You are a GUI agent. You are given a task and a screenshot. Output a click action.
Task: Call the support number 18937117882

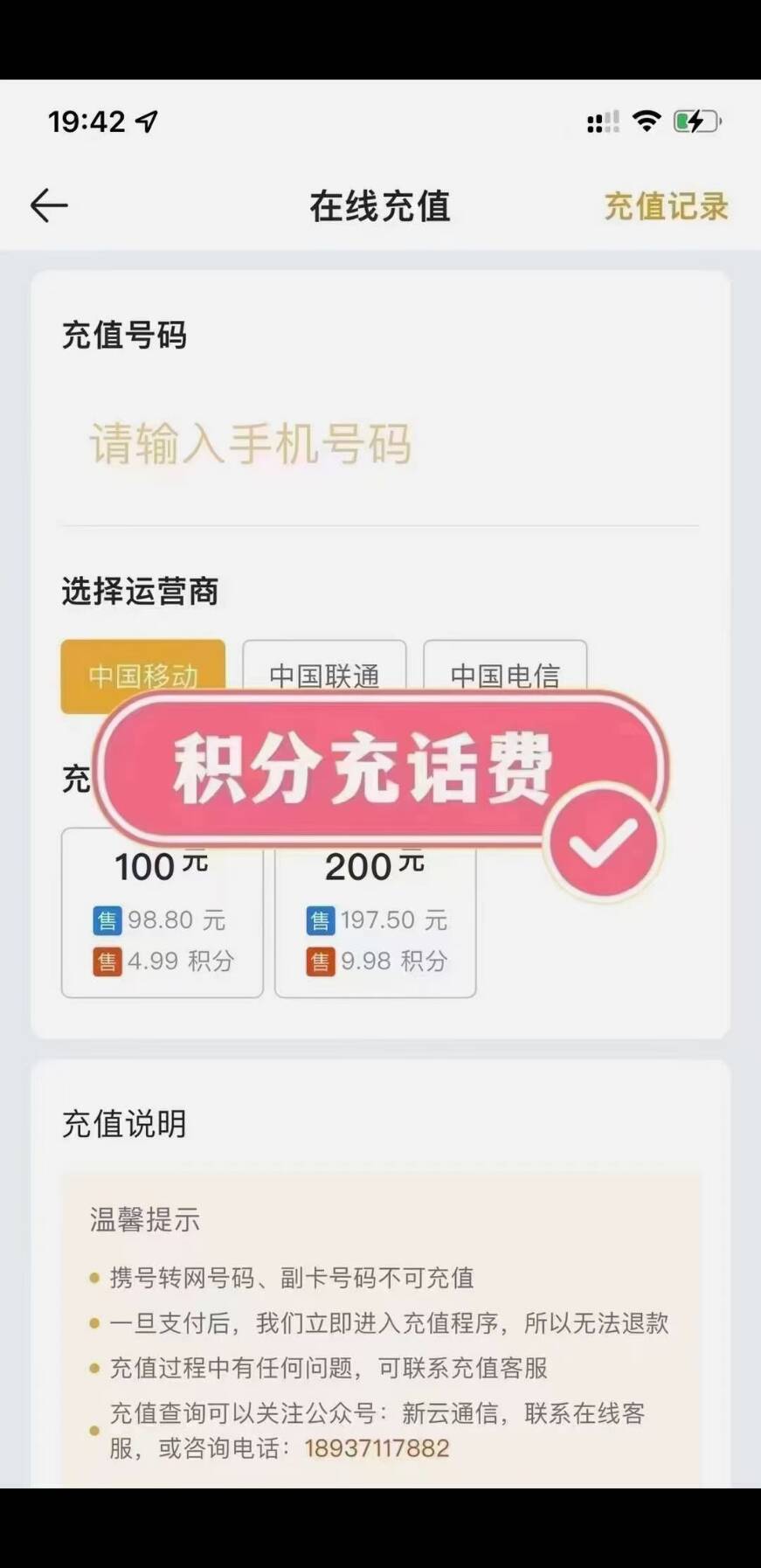[x=377, y=1448]
